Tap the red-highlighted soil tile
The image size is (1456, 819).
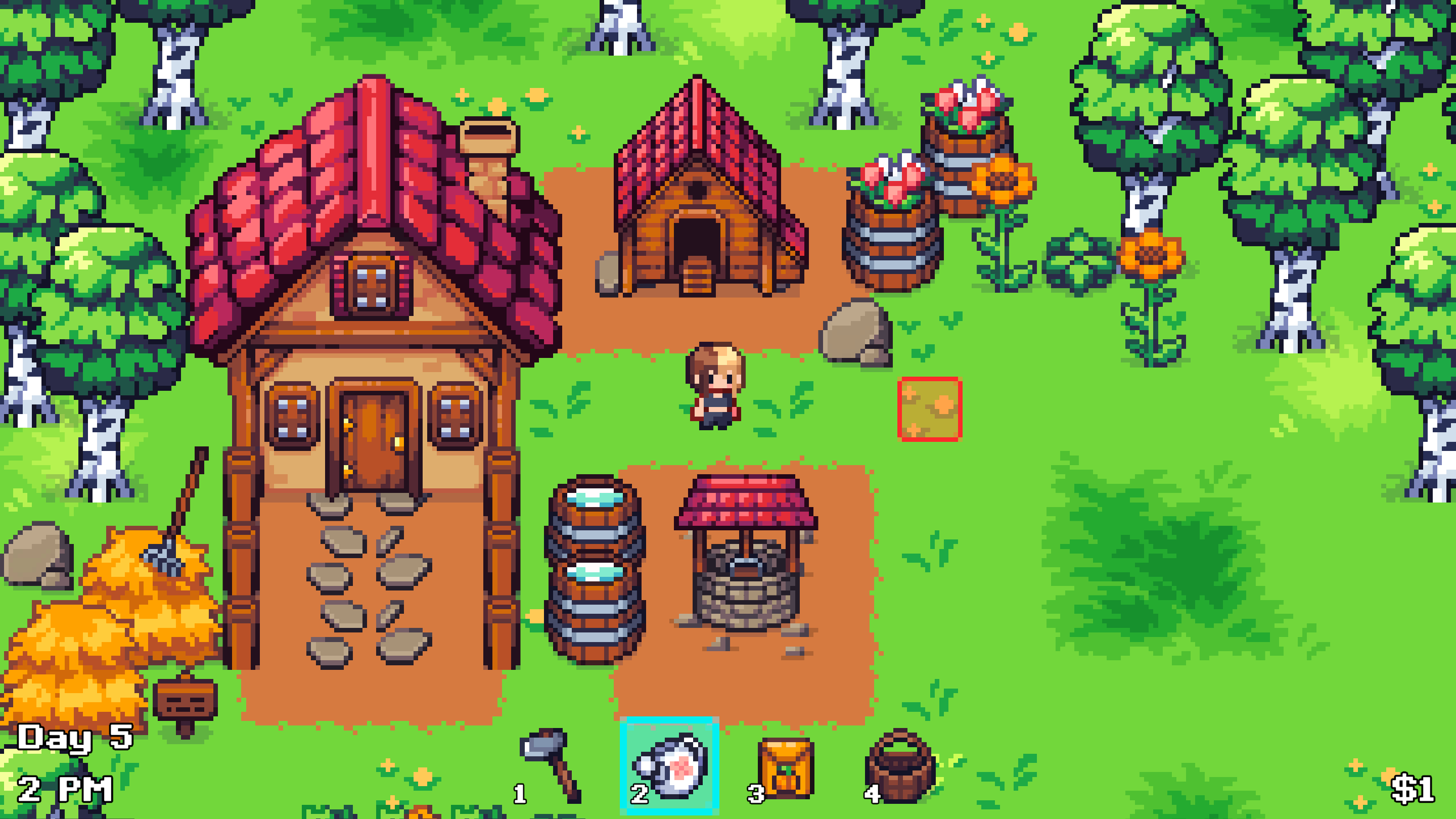coord(930,409)
